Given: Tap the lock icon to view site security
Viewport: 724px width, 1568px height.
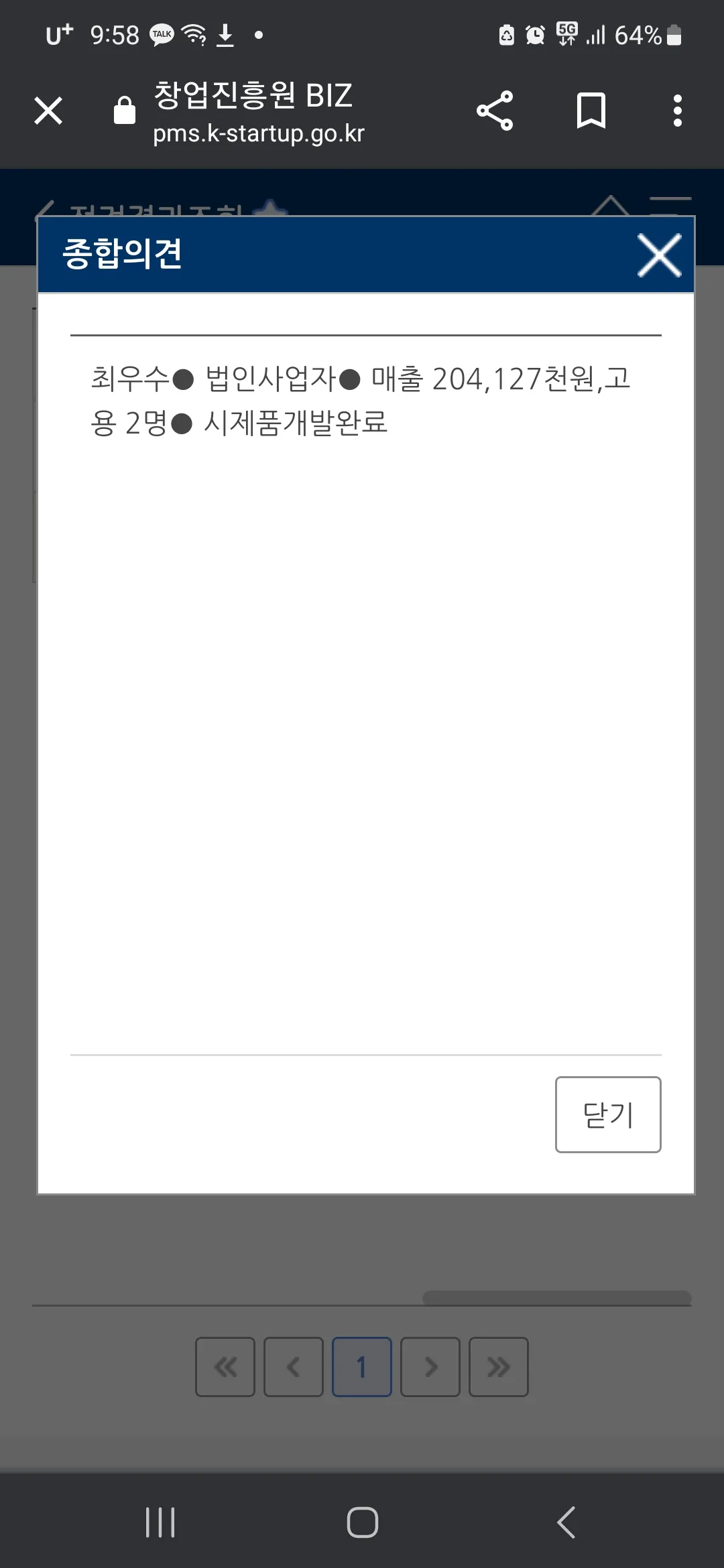Looking at the screenshot, I should (124, 111).
